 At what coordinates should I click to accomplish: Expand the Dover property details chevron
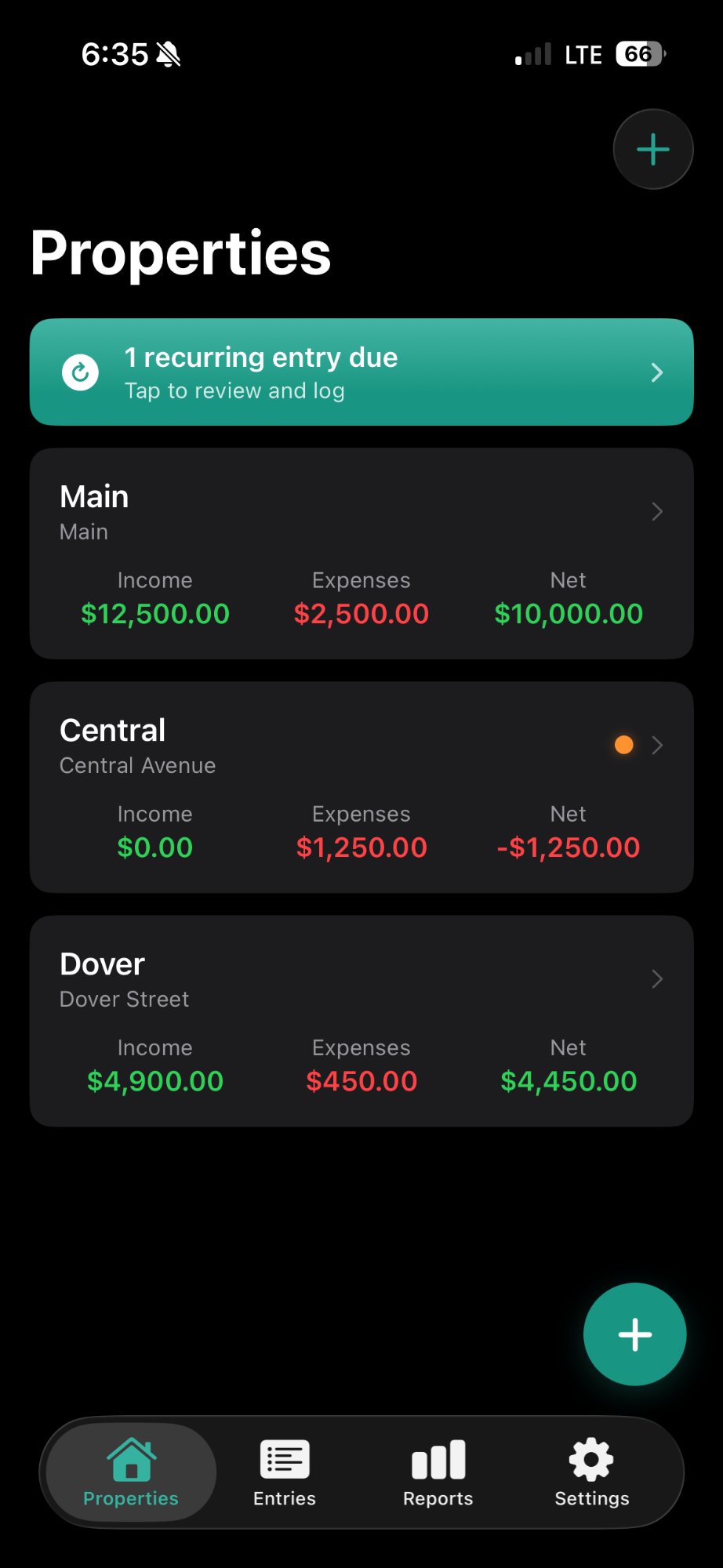657,978
